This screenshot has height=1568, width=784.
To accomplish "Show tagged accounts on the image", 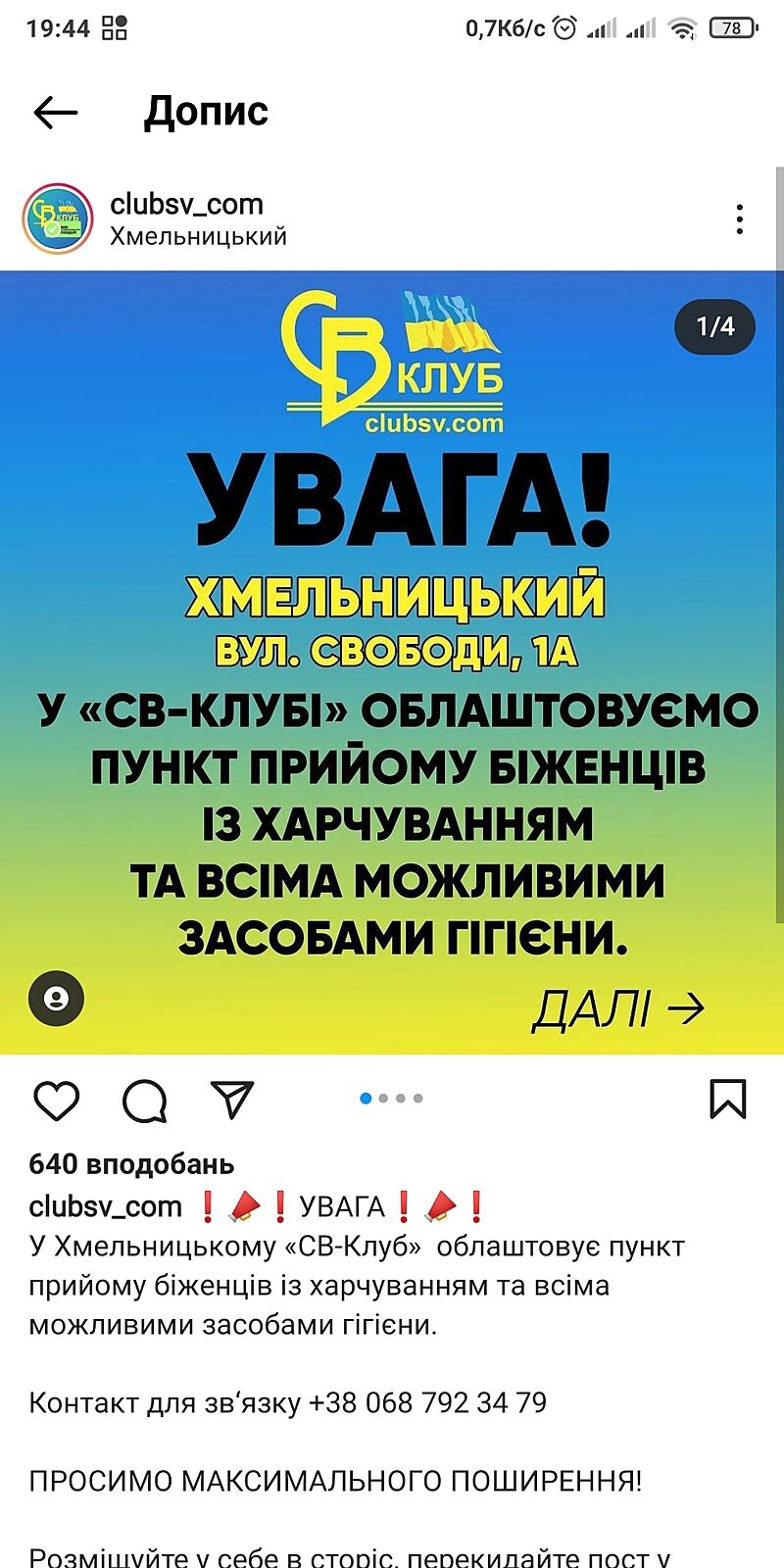I will point(57,999).
